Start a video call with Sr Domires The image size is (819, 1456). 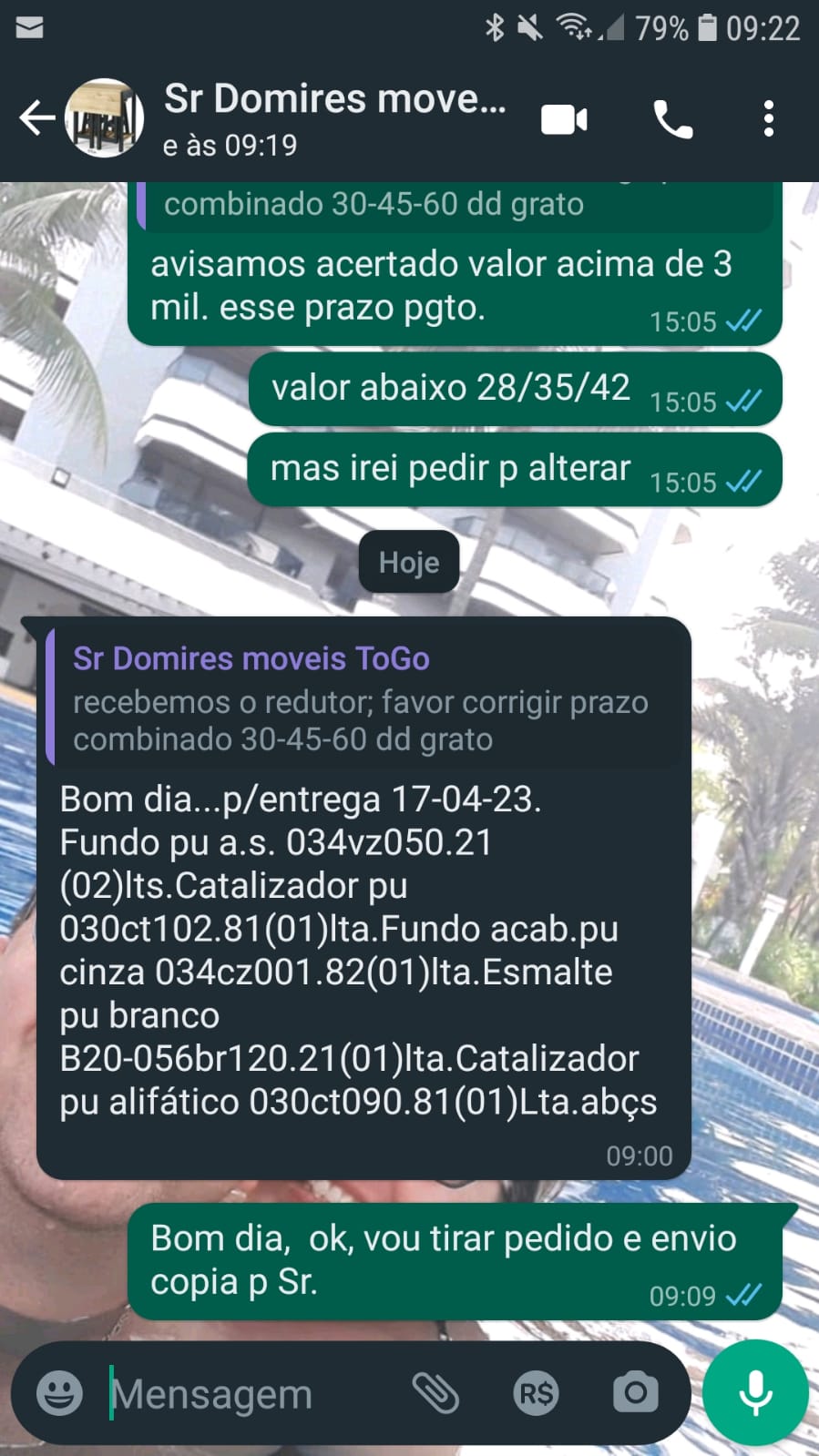[564, 119]
